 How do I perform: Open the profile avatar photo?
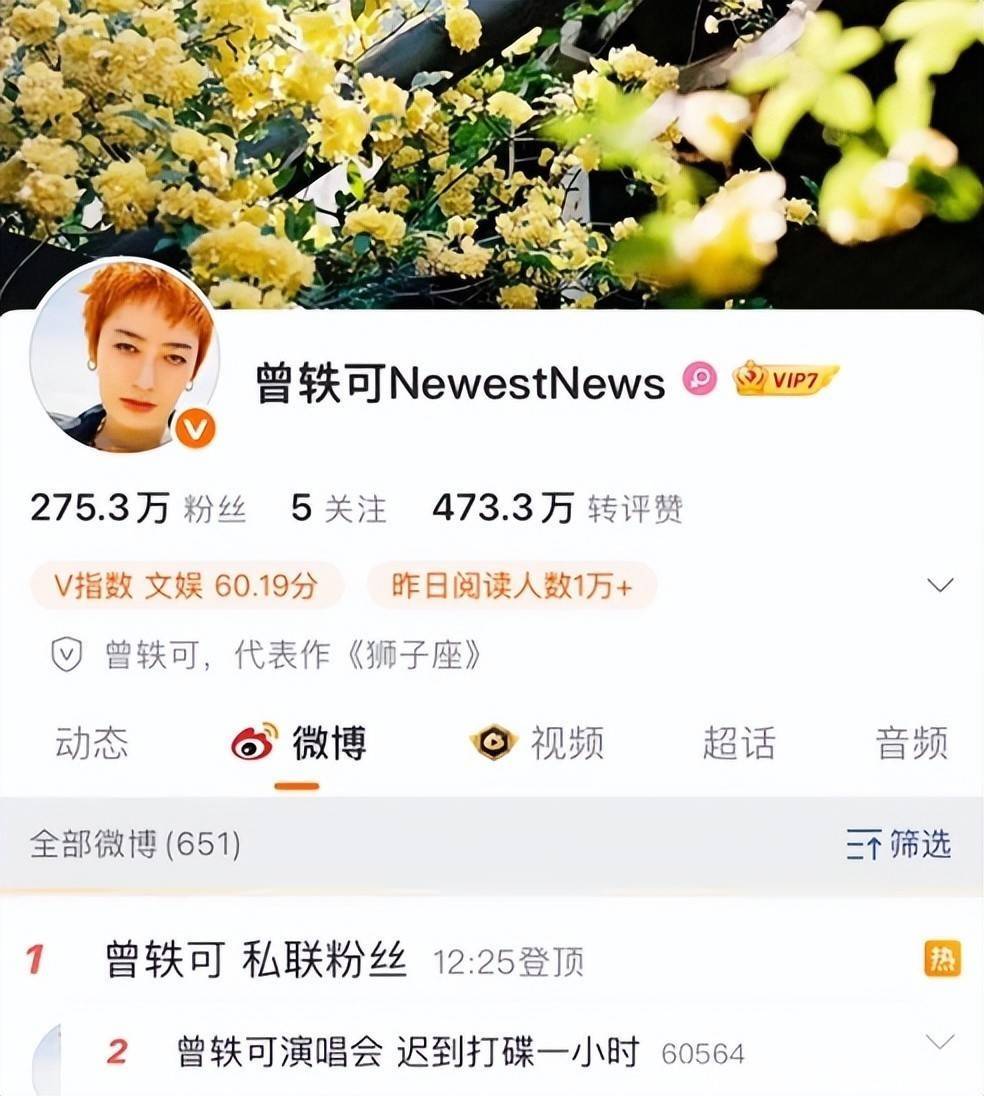[x=124, y=355]
